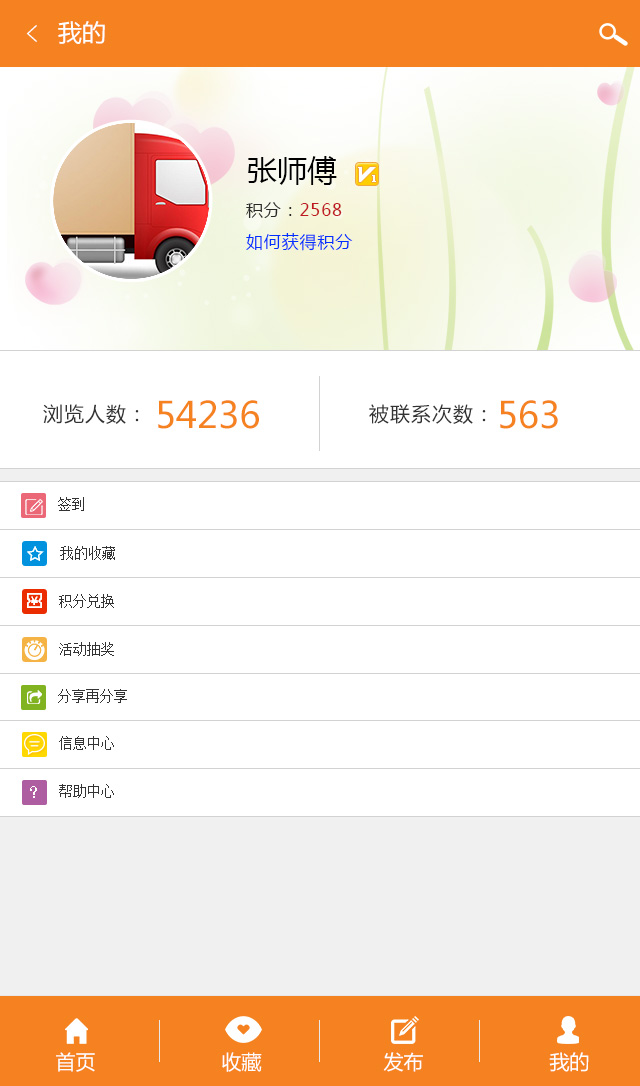640x1086 pixels.
Task: Open search from the top bar
Action: pos(612,34)
